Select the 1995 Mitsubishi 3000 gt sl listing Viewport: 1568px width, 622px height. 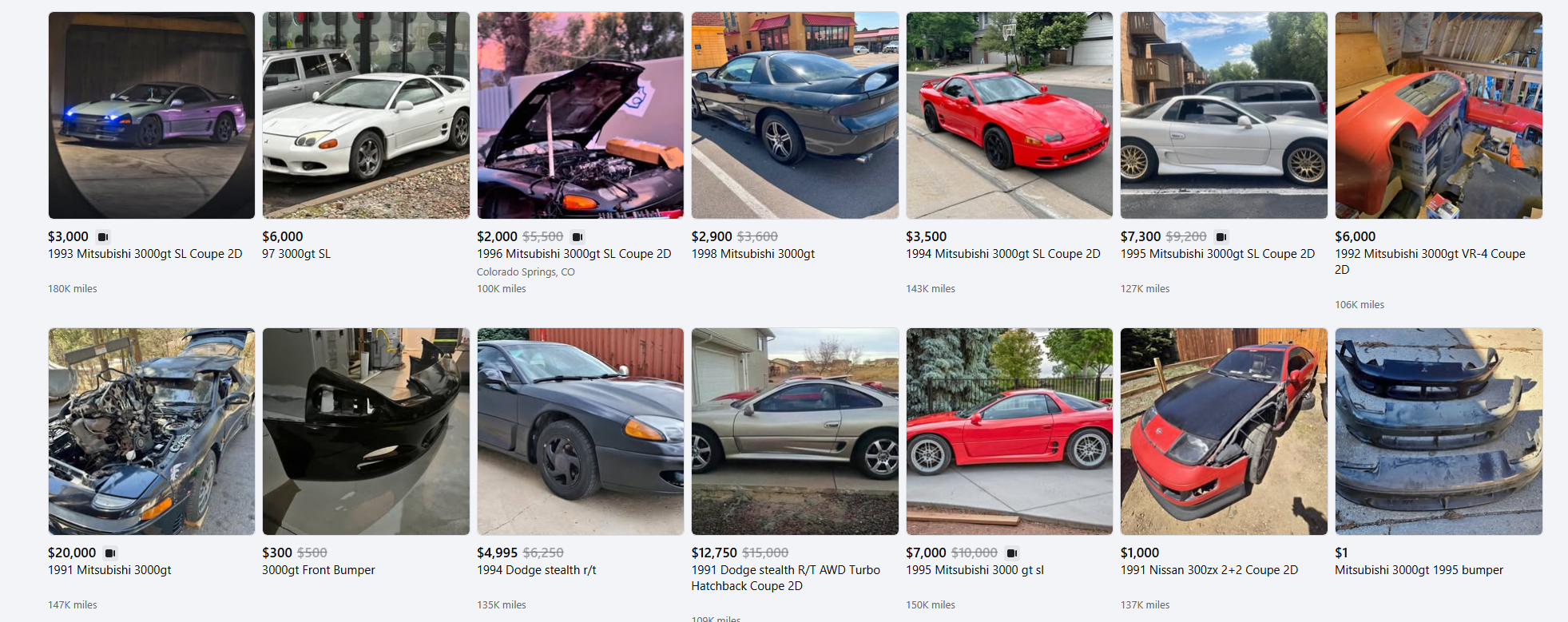(x=1009, y=431)
